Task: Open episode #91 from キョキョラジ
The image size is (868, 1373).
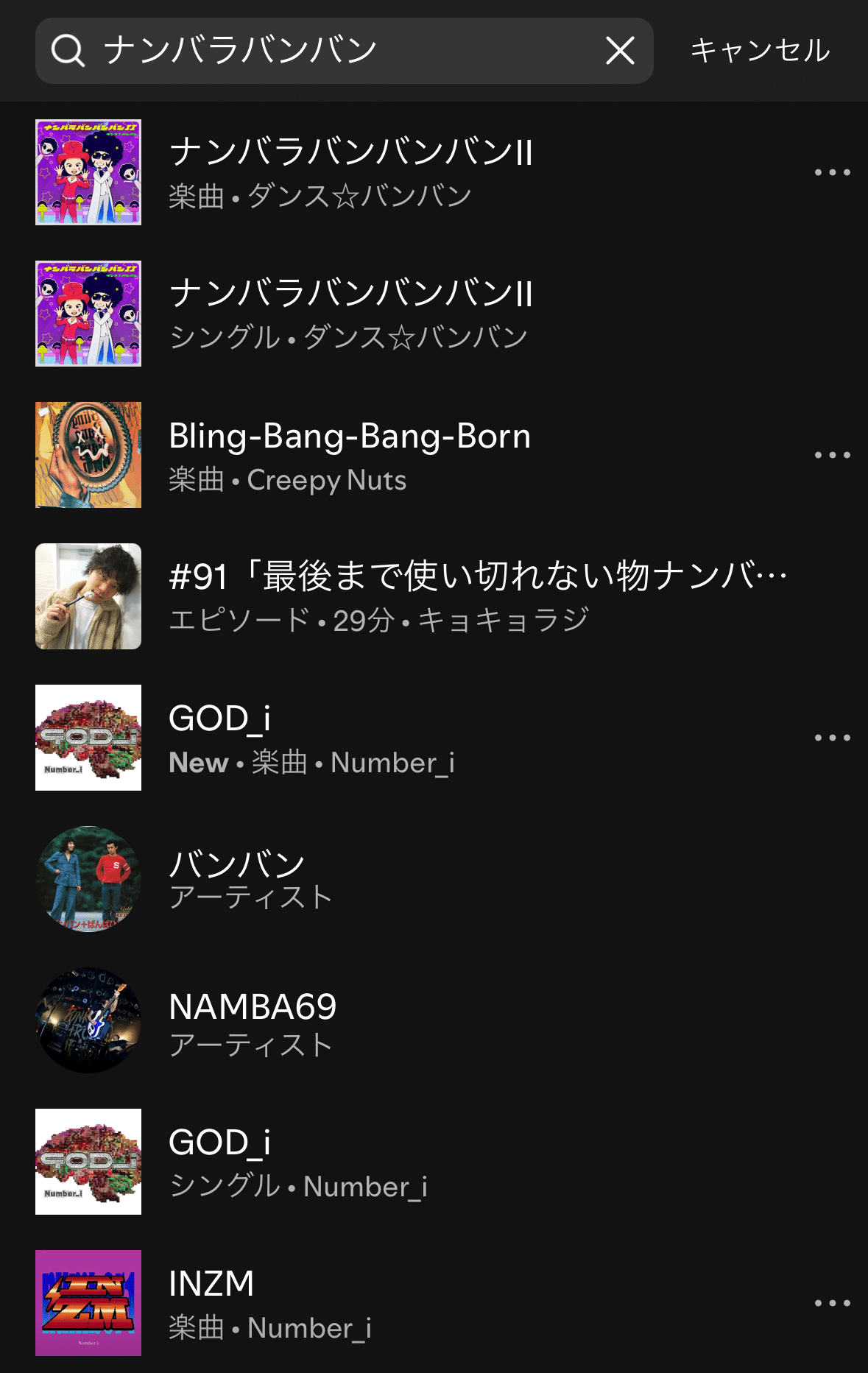Action: pos(442,596)
